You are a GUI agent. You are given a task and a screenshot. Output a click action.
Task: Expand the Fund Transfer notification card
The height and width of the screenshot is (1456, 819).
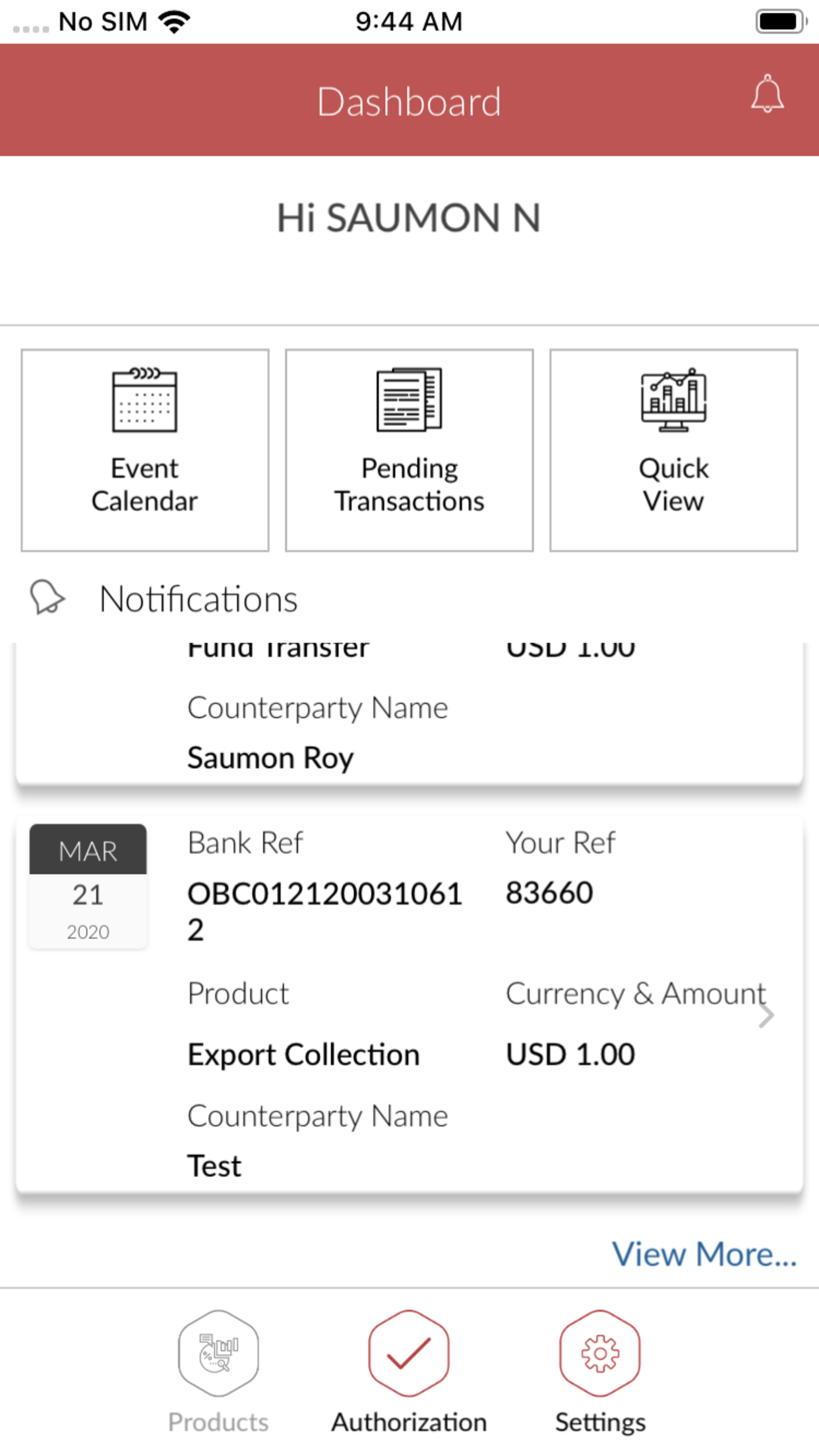[409, 706]
